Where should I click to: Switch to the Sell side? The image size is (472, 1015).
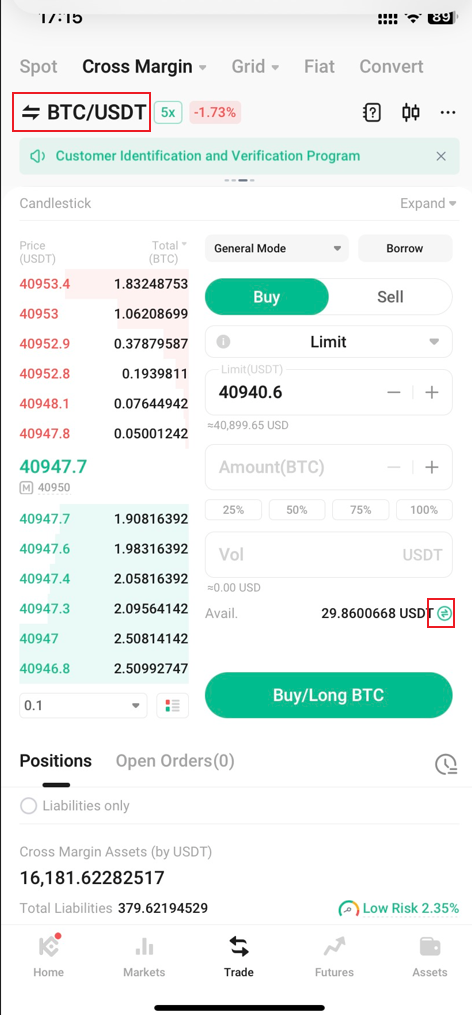point(390,296)
